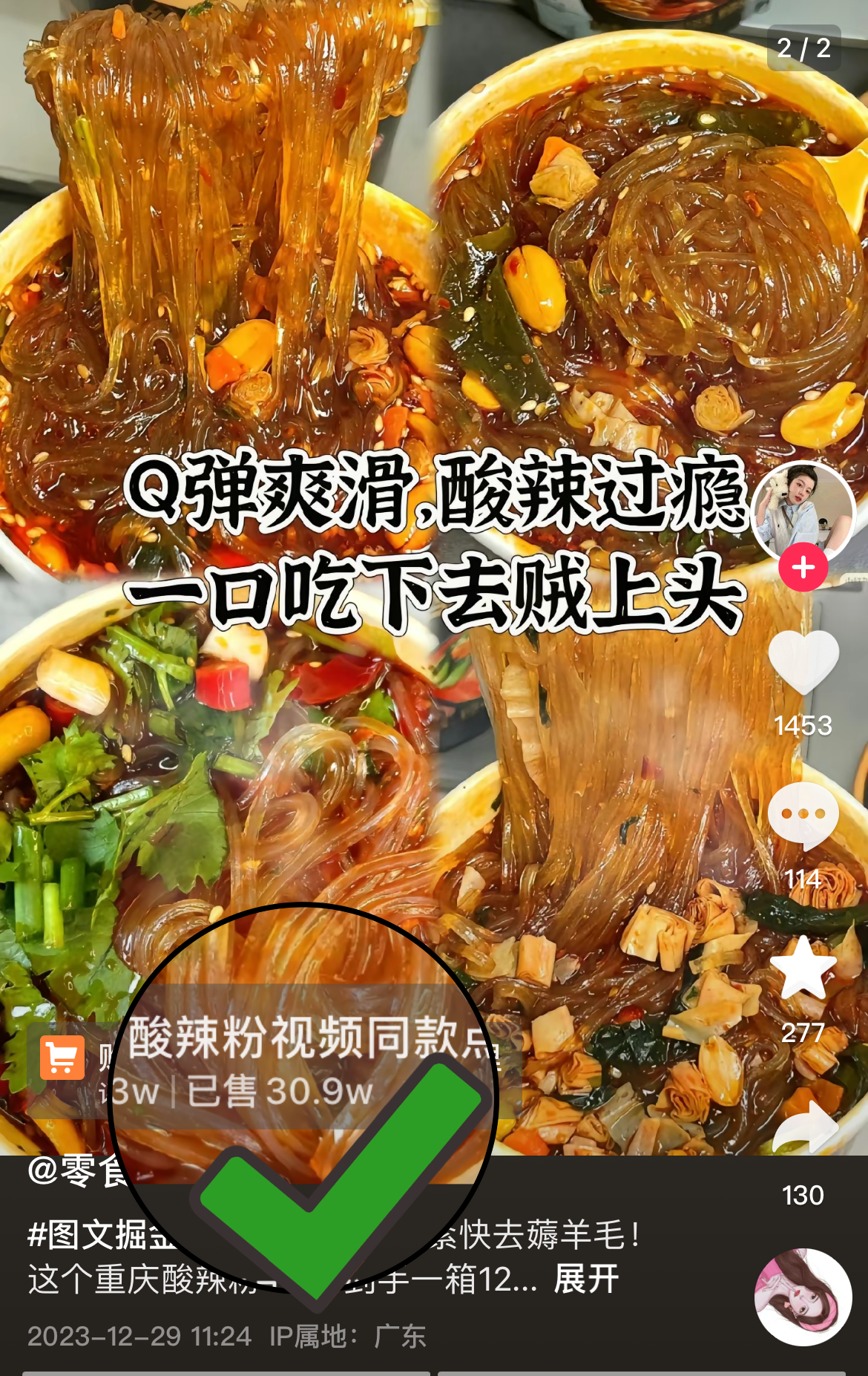This screenshot has width=868, height=1376.
Task: Expand the caption via 展开
Action: pyautogui.click(x=586, y=1280)
